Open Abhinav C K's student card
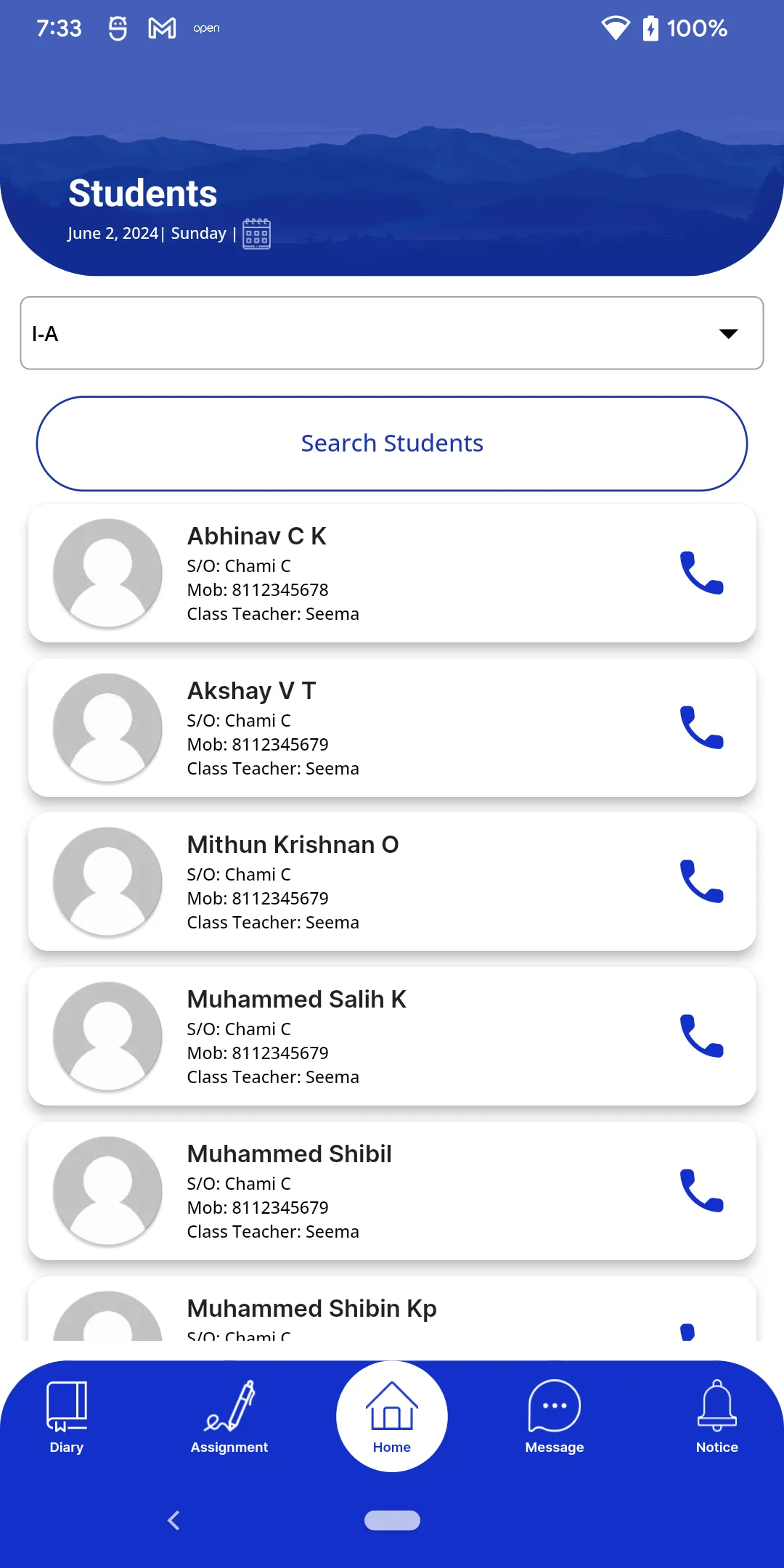This screenshot has height=1568, width=784. click(392, 573)
